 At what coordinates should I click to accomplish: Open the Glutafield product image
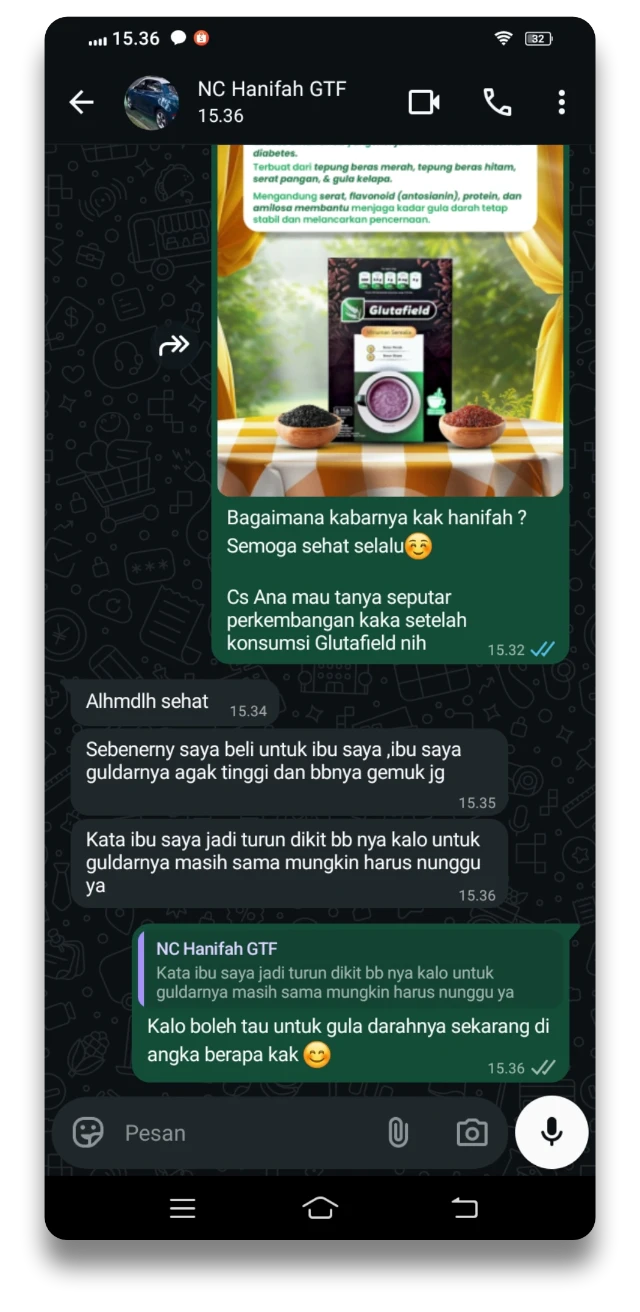tap(390, 320)
